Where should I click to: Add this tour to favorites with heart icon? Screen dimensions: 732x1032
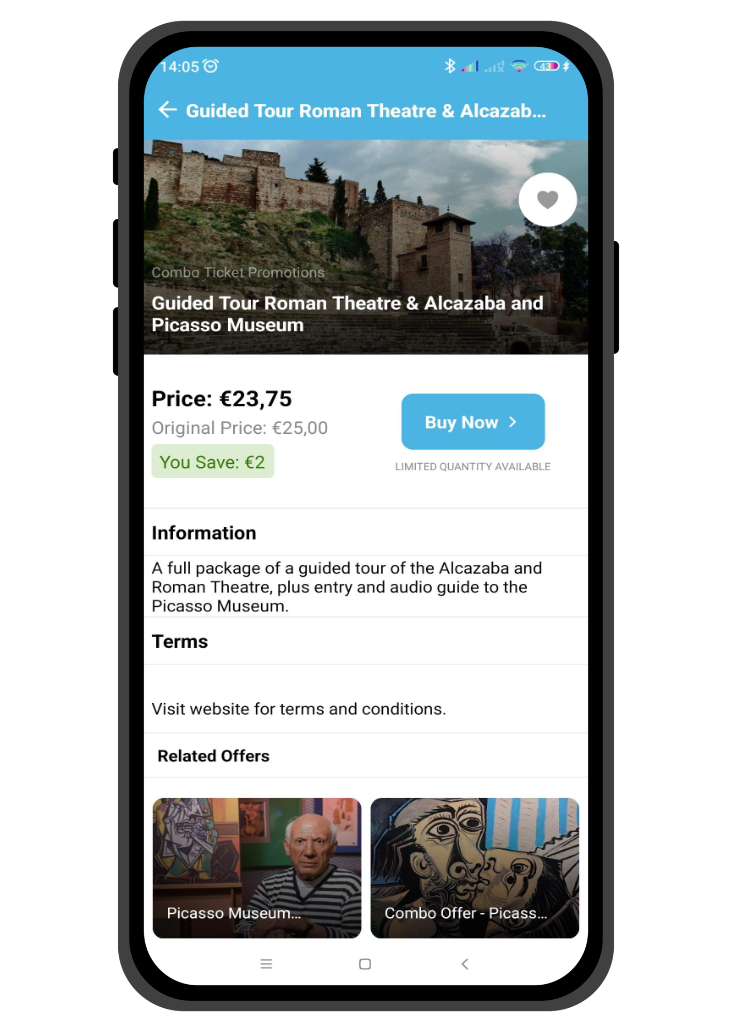click(x=547, y=200)
